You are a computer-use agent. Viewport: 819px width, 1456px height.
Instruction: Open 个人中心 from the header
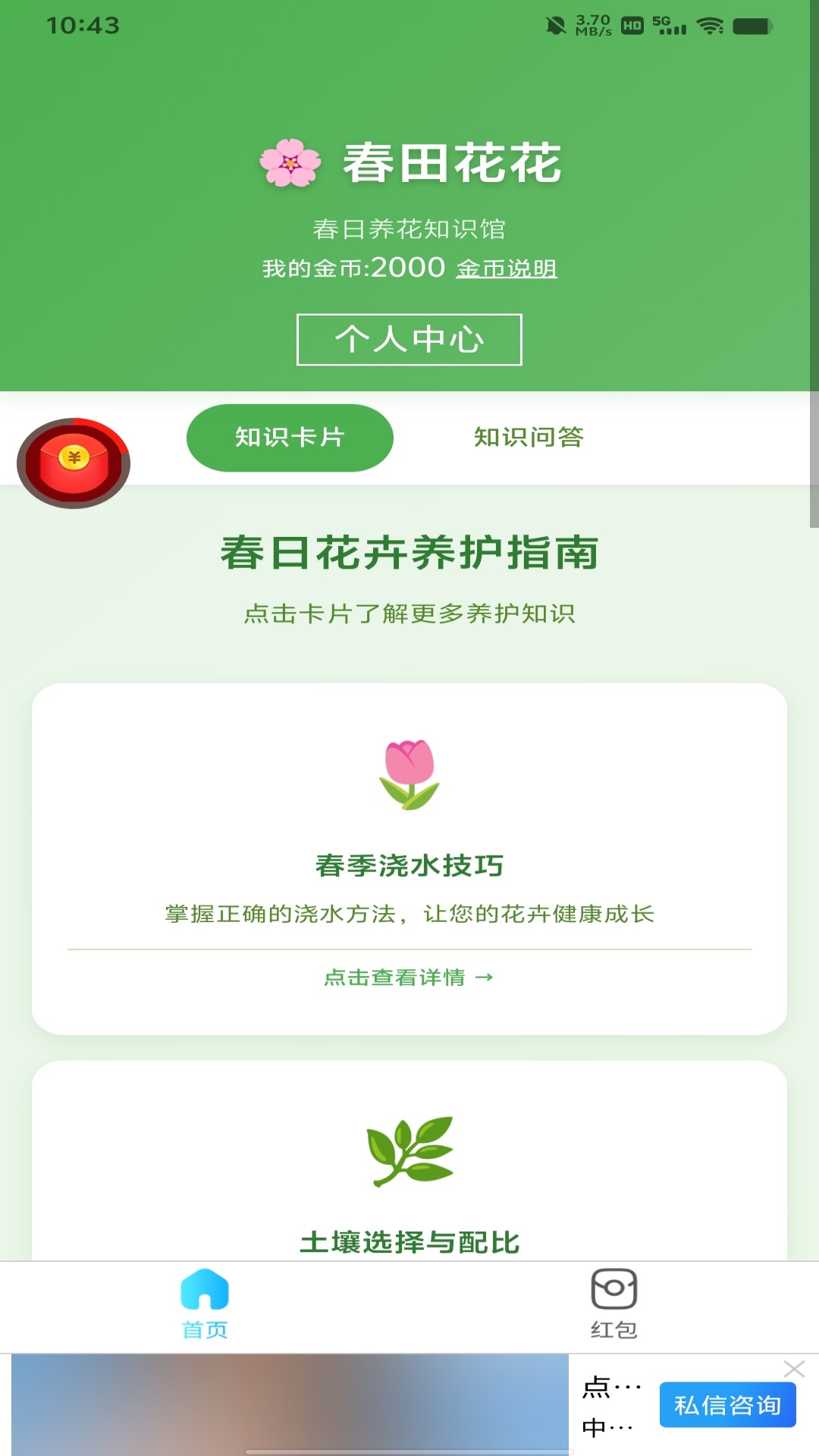[x=409, y=340]
